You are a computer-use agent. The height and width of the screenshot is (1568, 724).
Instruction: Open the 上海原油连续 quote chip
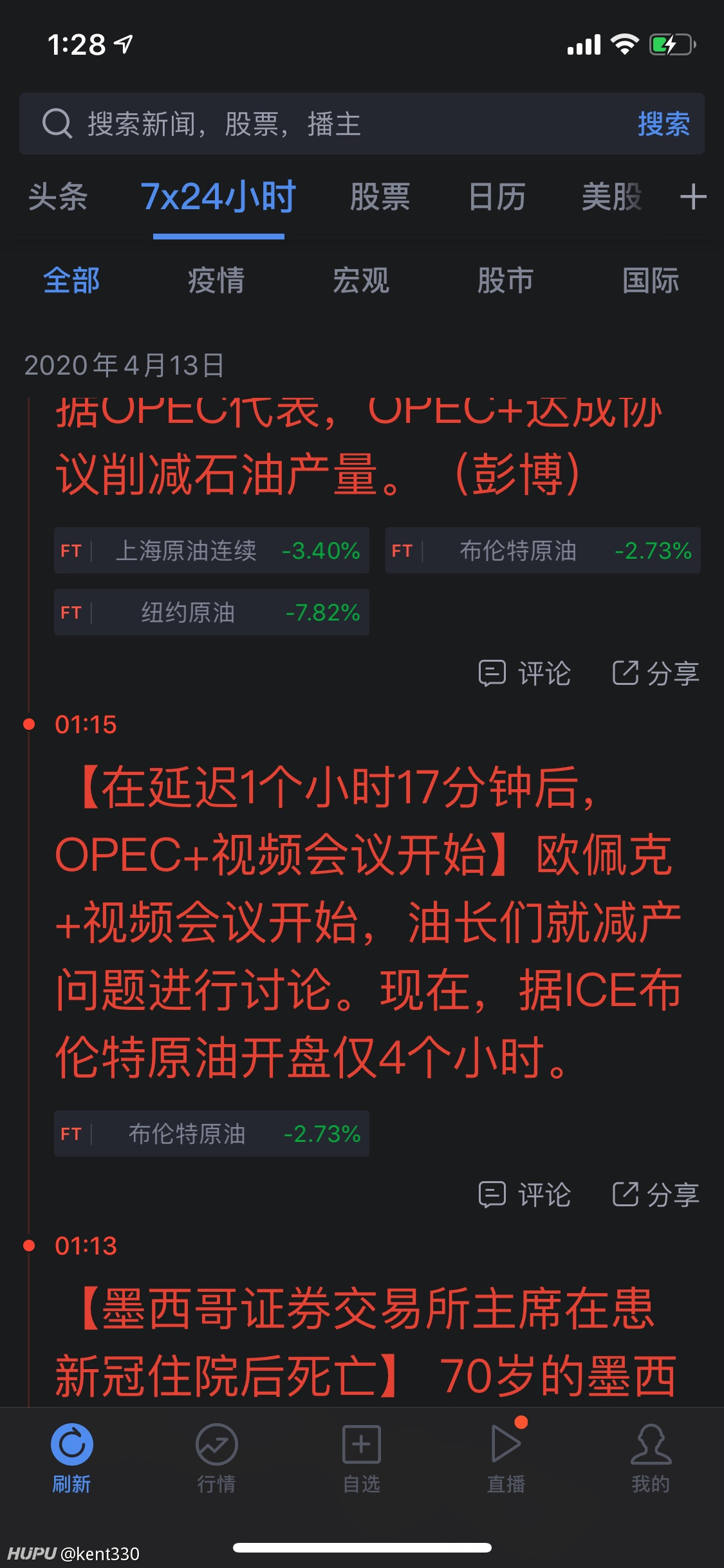[x=212, y=550]
